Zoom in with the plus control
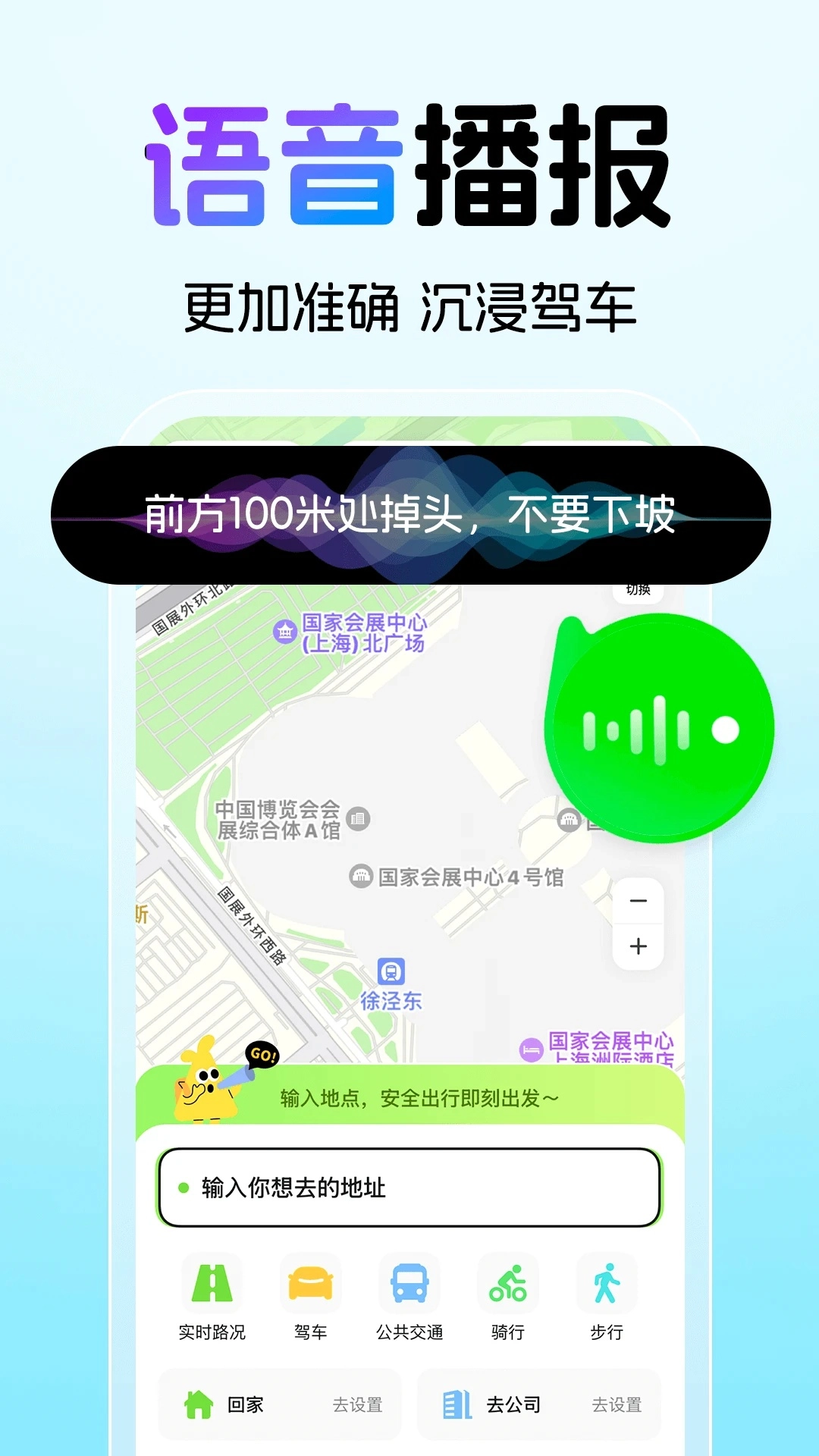Image resolution: width=819 pixels, height=1456 pixels. (639, 945)
